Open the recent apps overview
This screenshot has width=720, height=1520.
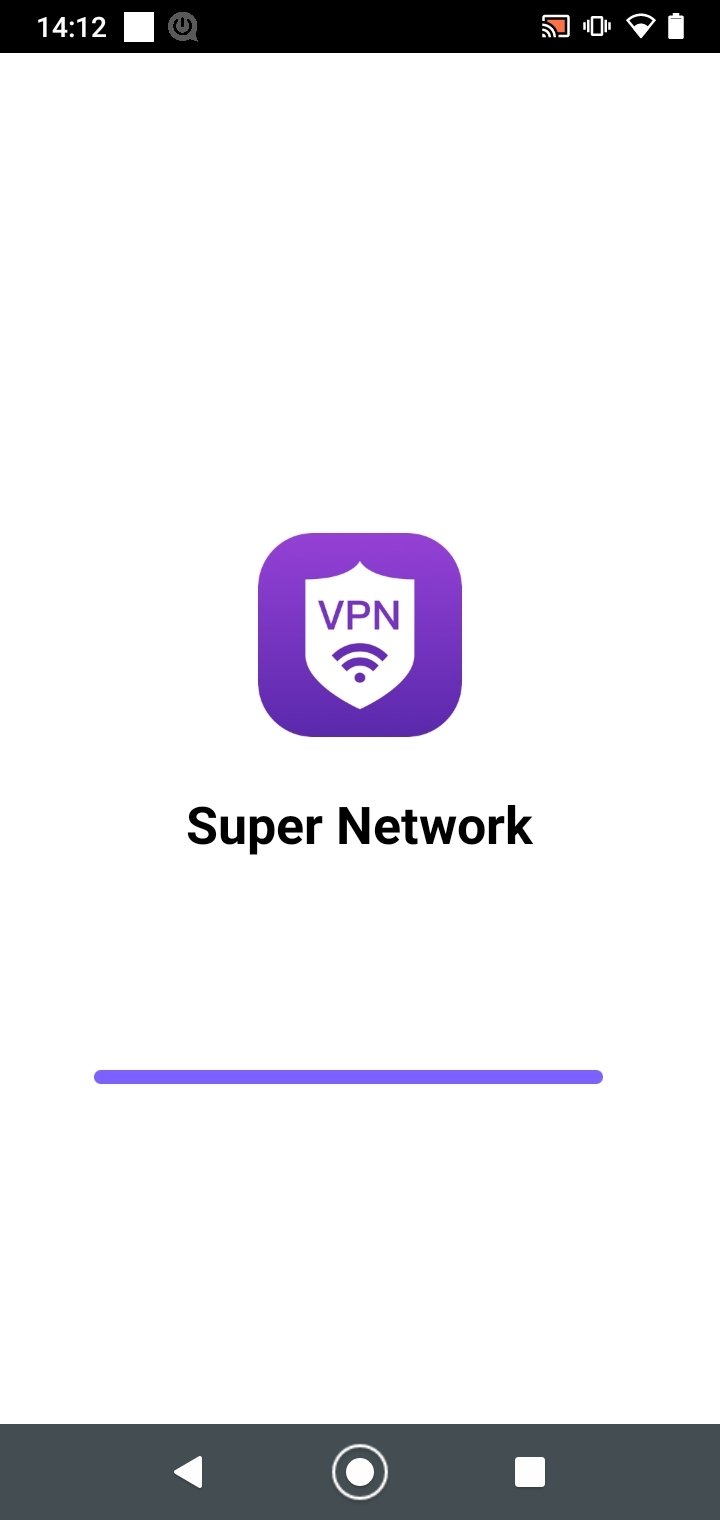tap(530, 1472)
